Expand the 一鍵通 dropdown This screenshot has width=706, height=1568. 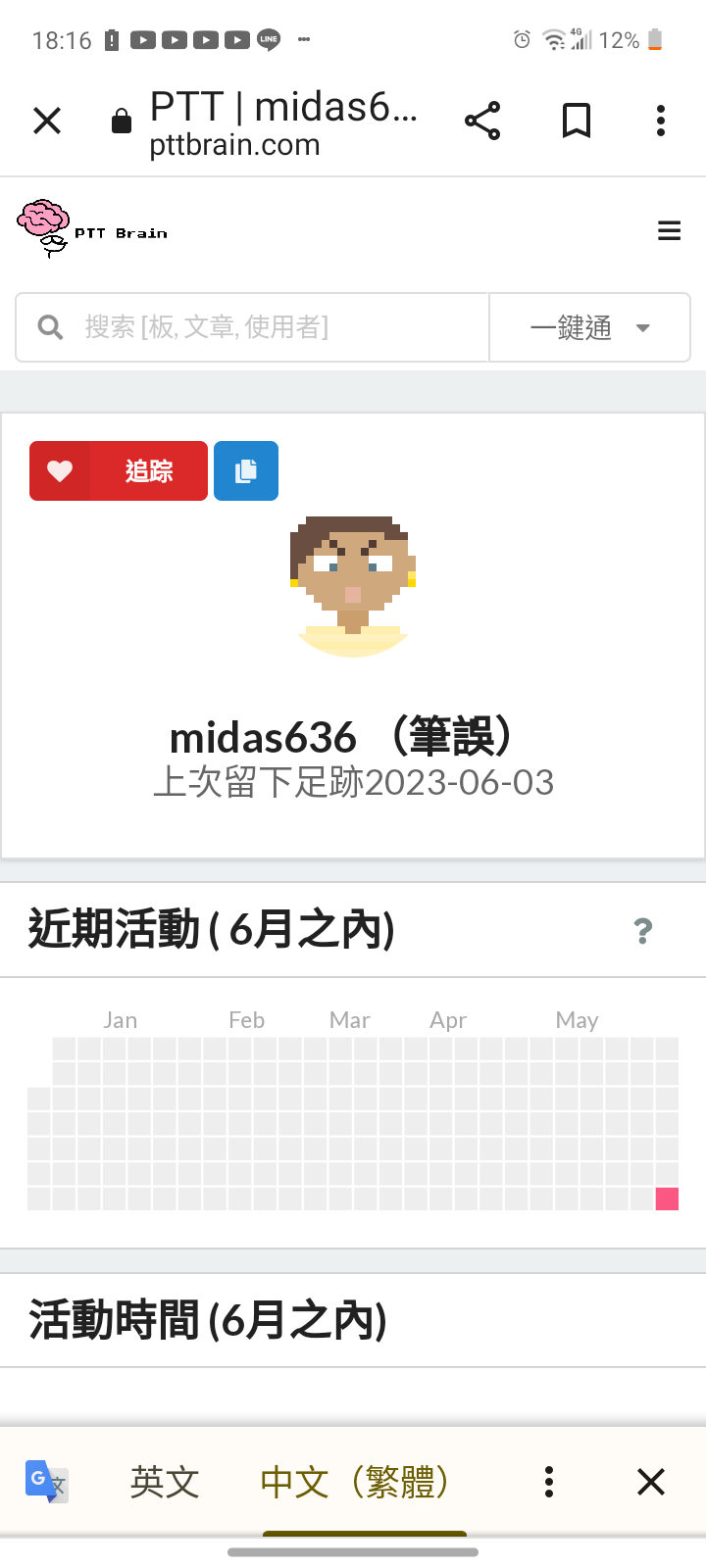590,327
